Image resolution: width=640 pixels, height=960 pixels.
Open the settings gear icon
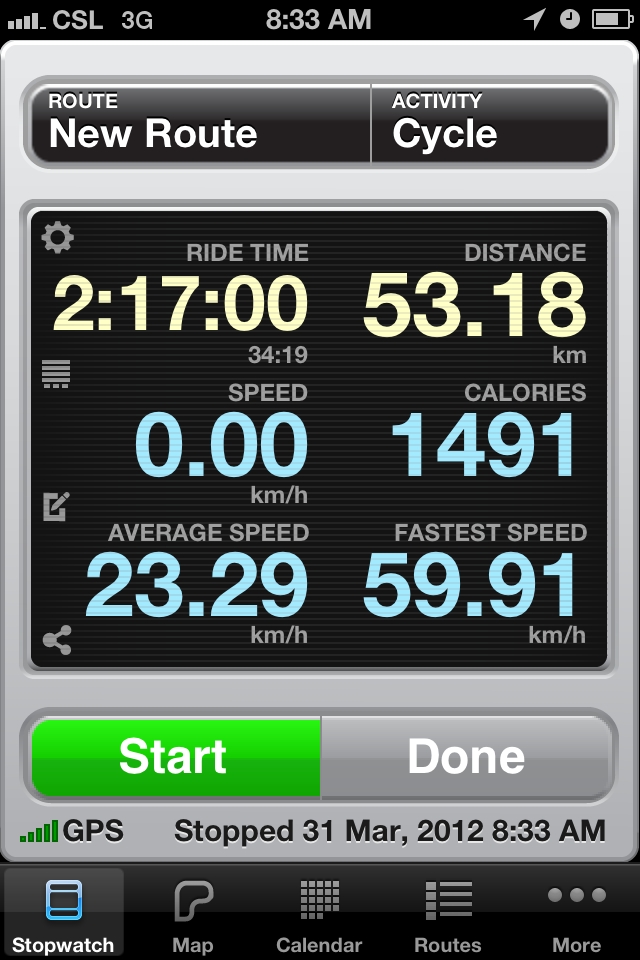point(57,238)
